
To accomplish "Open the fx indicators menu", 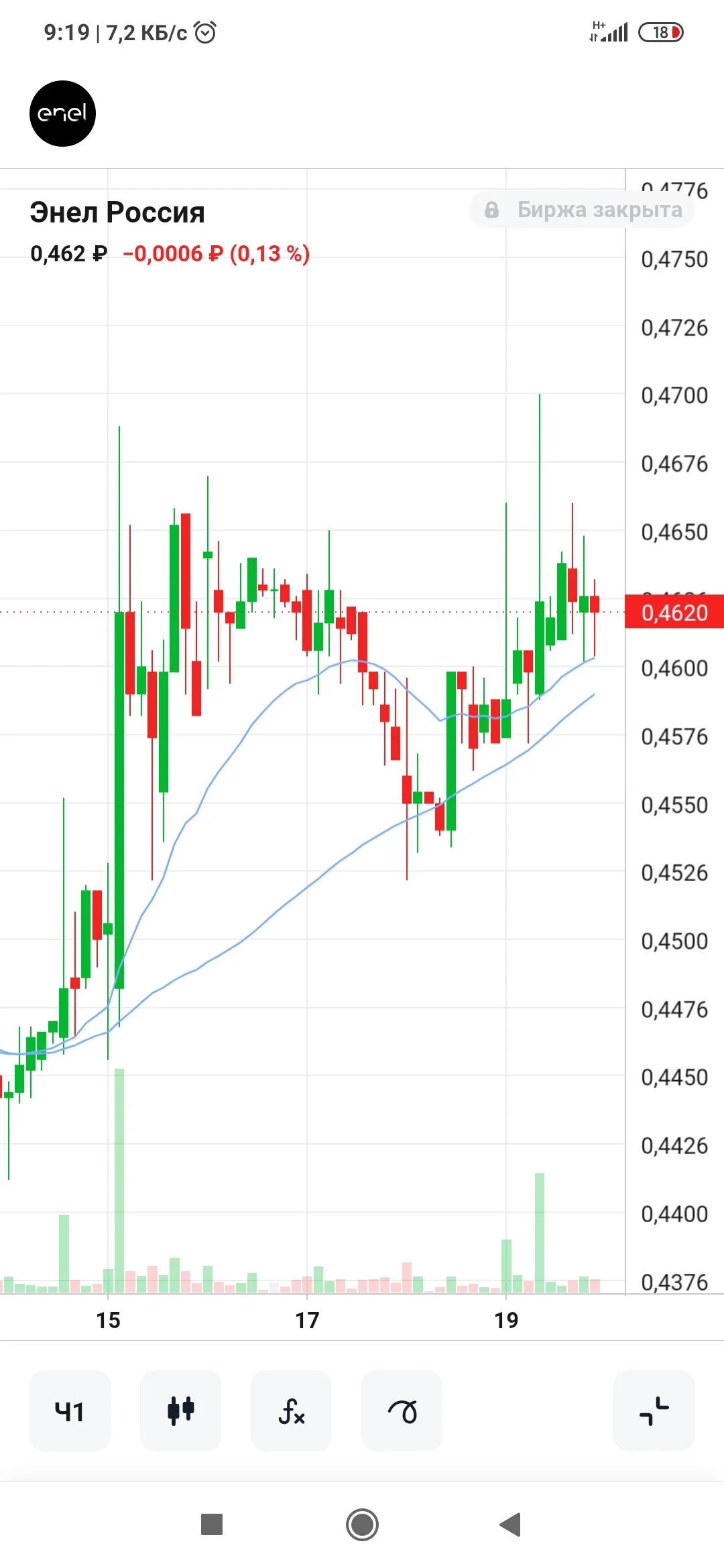I will (x=291, y=1411).
